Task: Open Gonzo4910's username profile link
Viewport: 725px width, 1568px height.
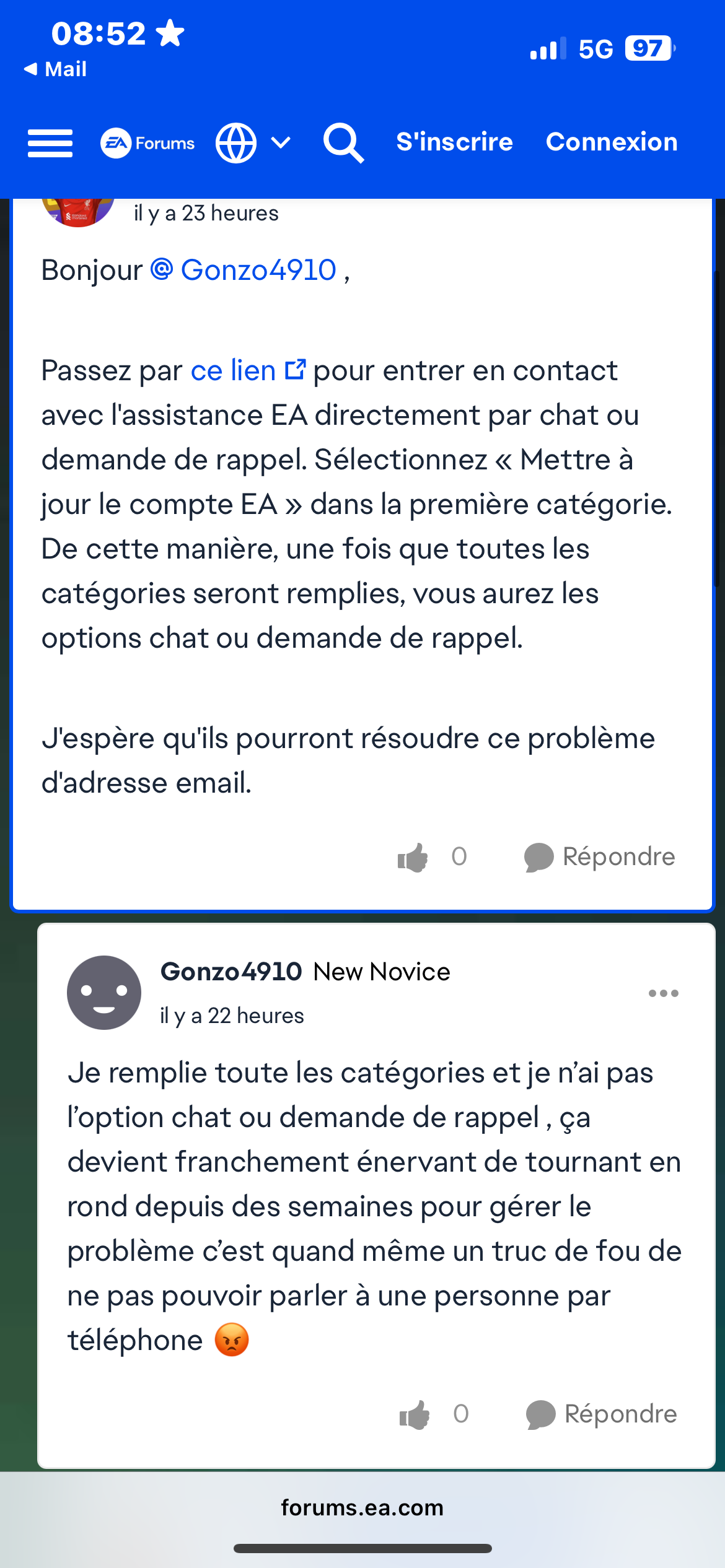Action: pyautogui.click(x=231, y=972)
